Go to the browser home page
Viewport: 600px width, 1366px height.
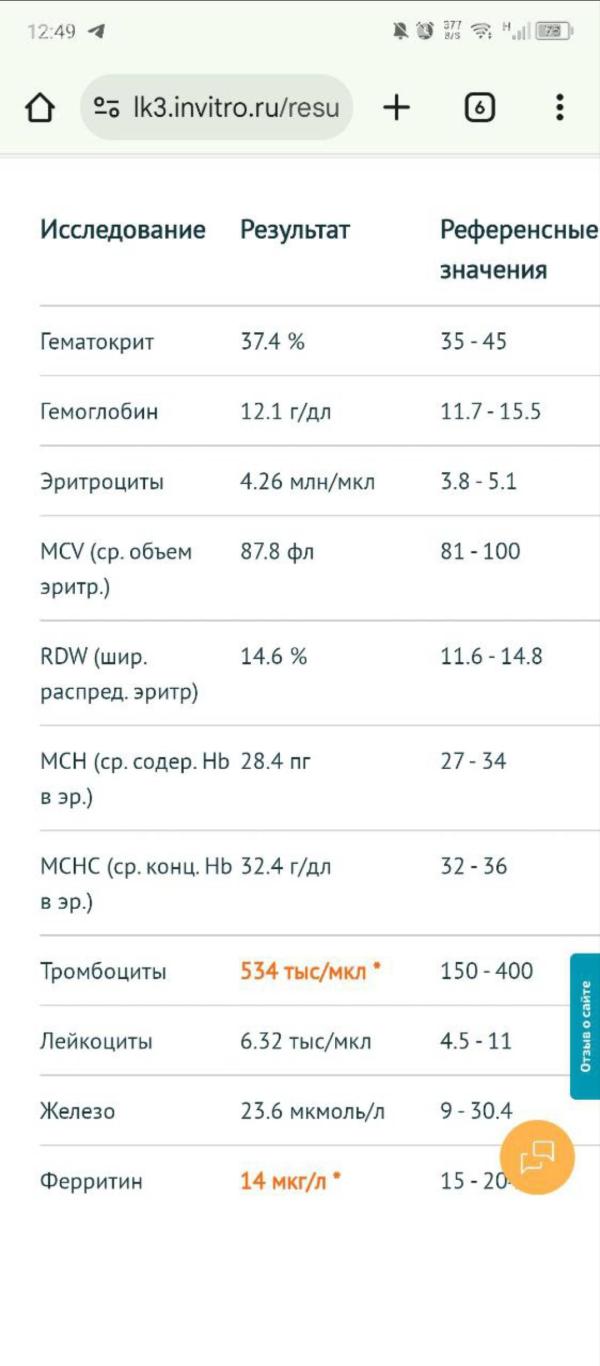click(39, 107)
